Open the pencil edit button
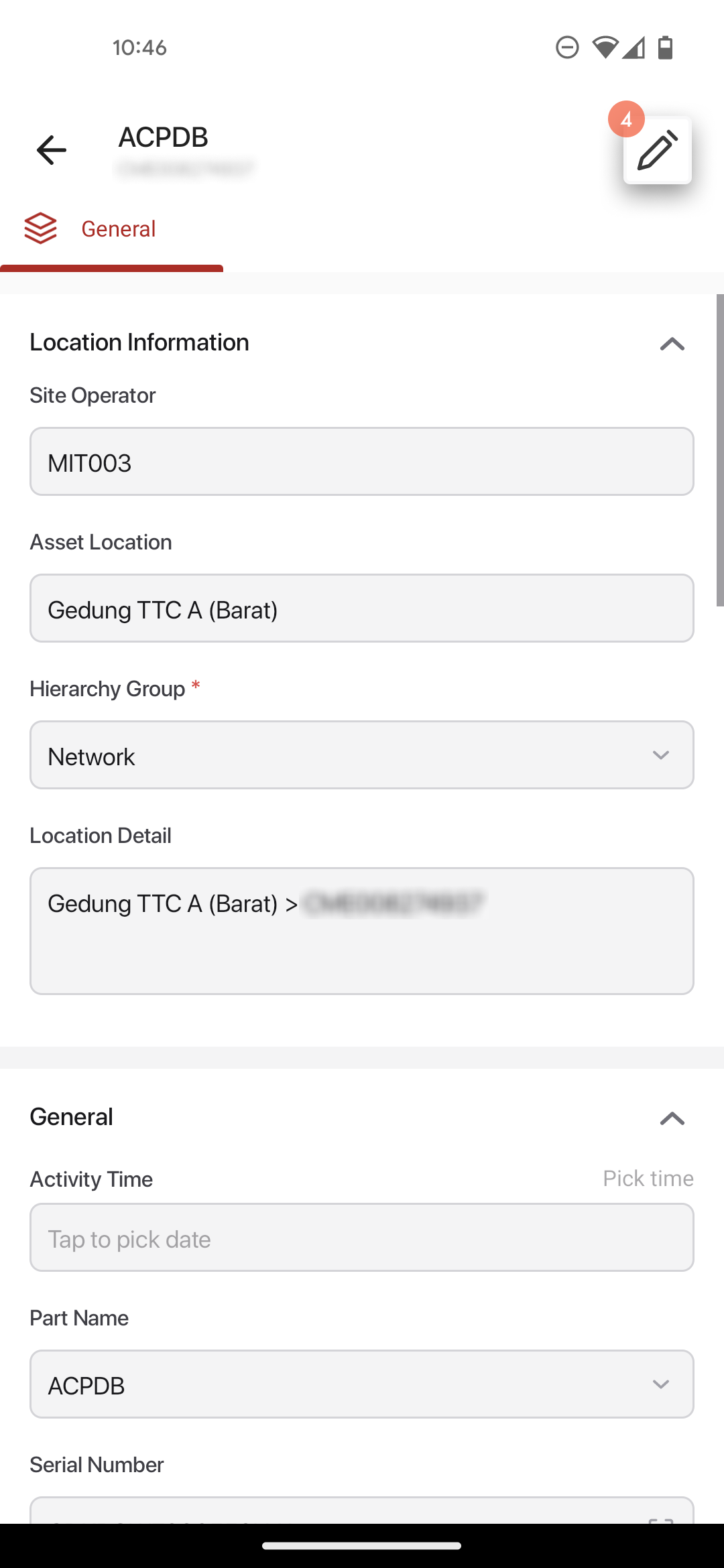Image resolution: width=724 pixels, height=1568 pixels. pos(657,150)
